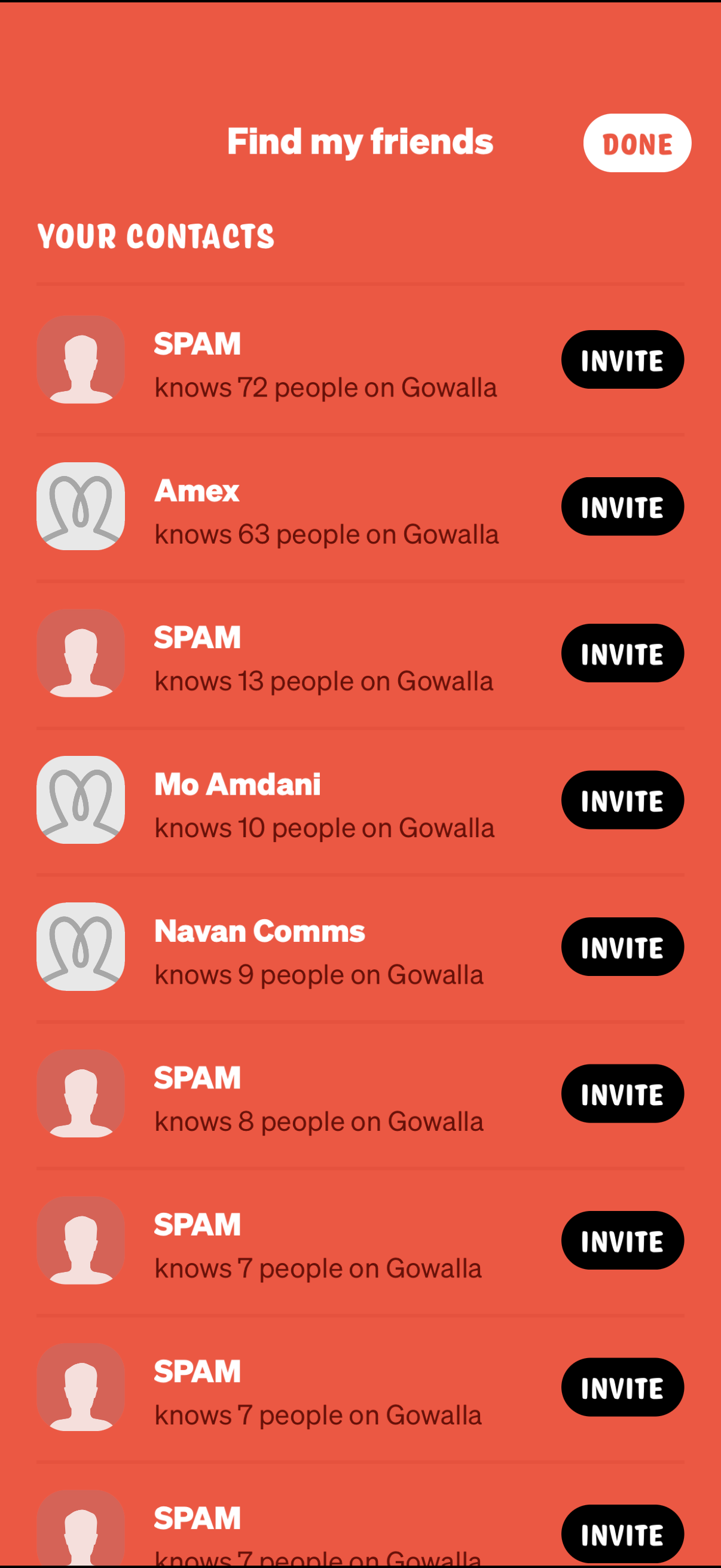The image size is (721, 1568).
Task: Invite the SPAM contact knowing 8 people
Action: point(622,1094)
